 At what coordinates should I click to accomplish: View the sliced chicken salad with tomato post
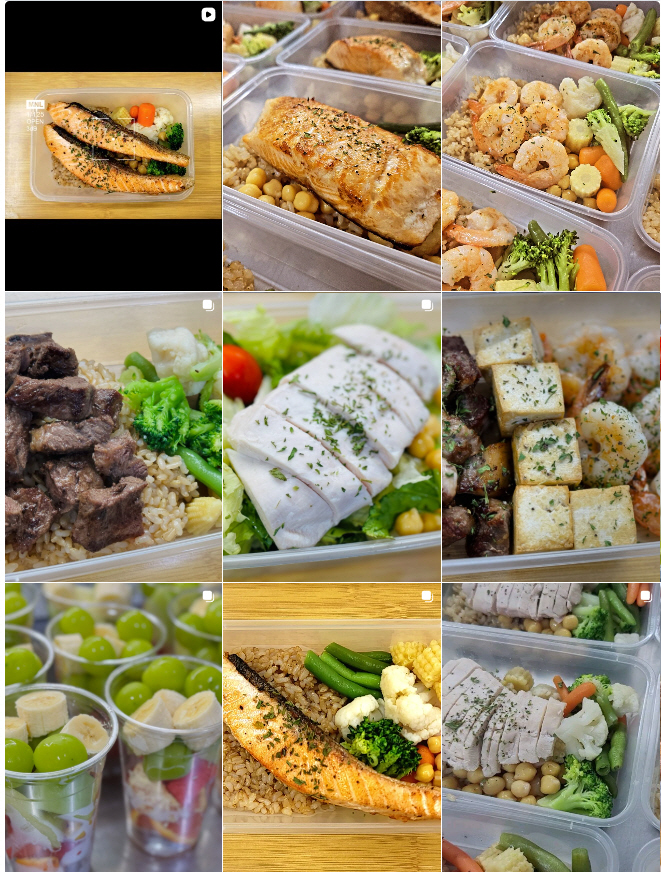tap(332, 436)
